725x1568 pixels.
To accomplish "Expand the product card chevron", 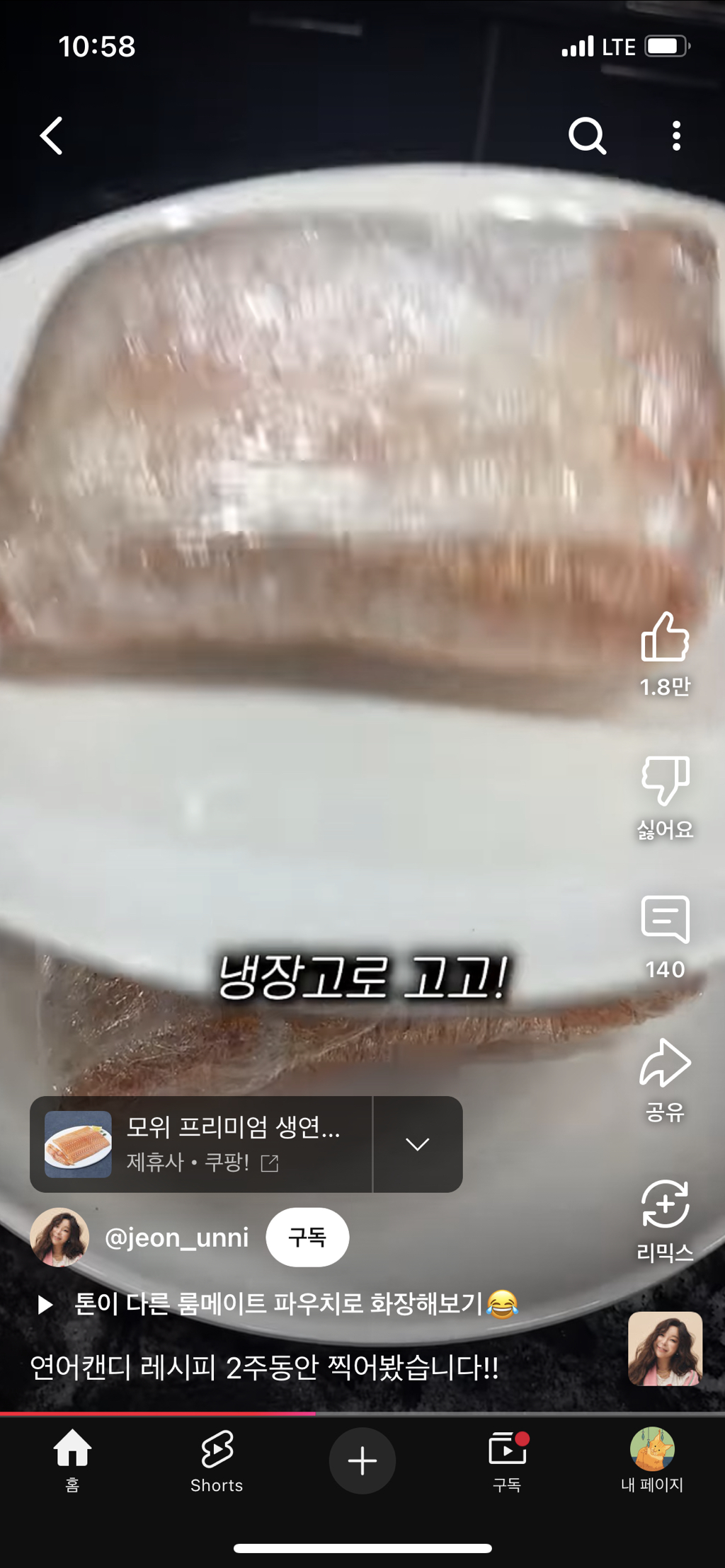I will coord(418,1144).
